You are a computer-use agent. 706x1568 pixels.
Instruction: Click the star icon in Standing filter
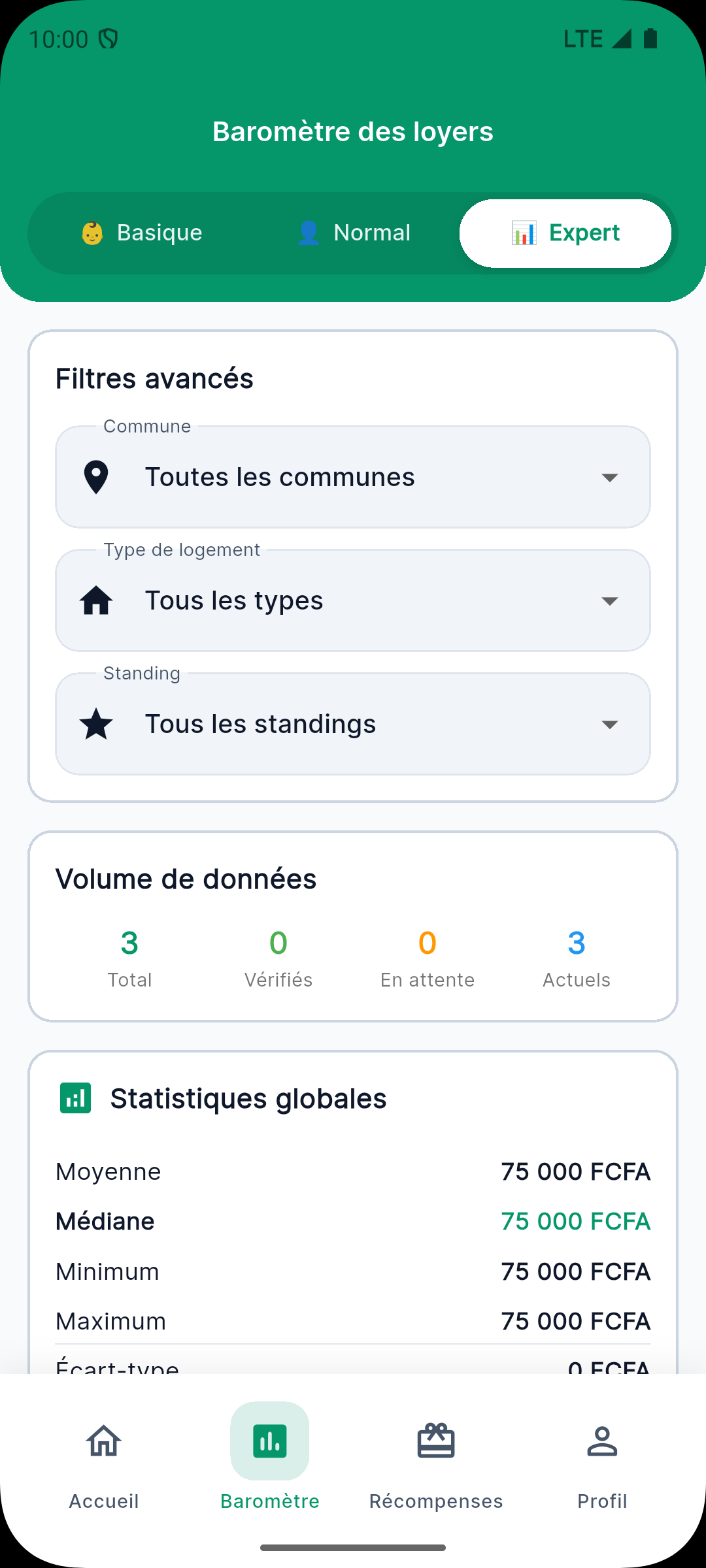95,723
